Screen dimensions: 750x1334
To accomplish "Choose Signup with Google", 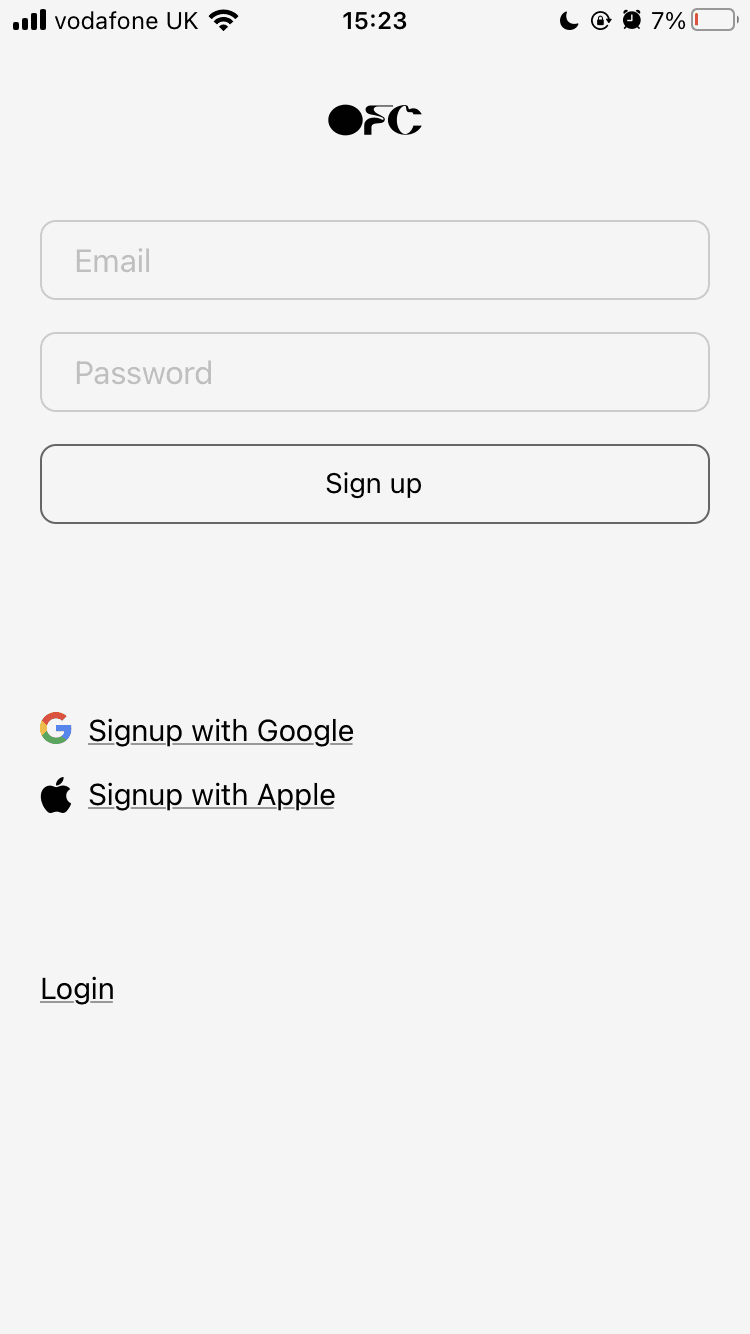I will point(220,731).
